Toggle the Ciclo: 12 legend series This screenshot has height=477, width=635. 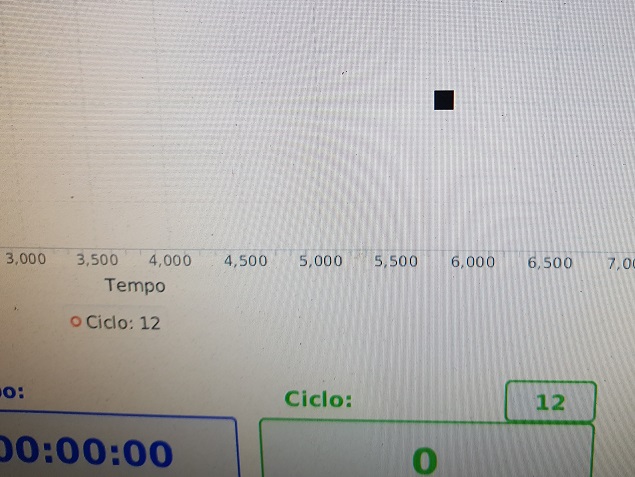[x=116, y=322]
